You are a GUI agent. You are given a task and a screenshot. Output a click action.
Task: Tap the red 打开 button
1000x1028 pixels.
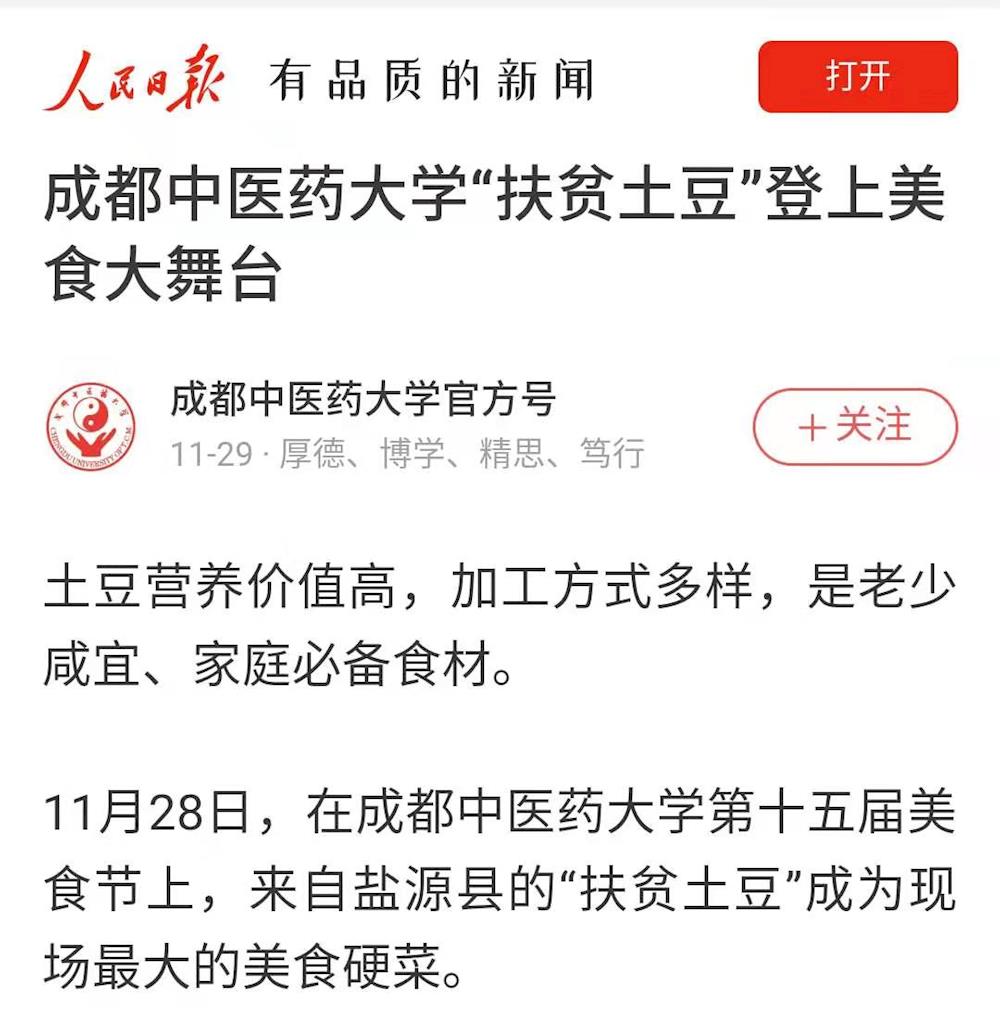click(x=858, y=77)
